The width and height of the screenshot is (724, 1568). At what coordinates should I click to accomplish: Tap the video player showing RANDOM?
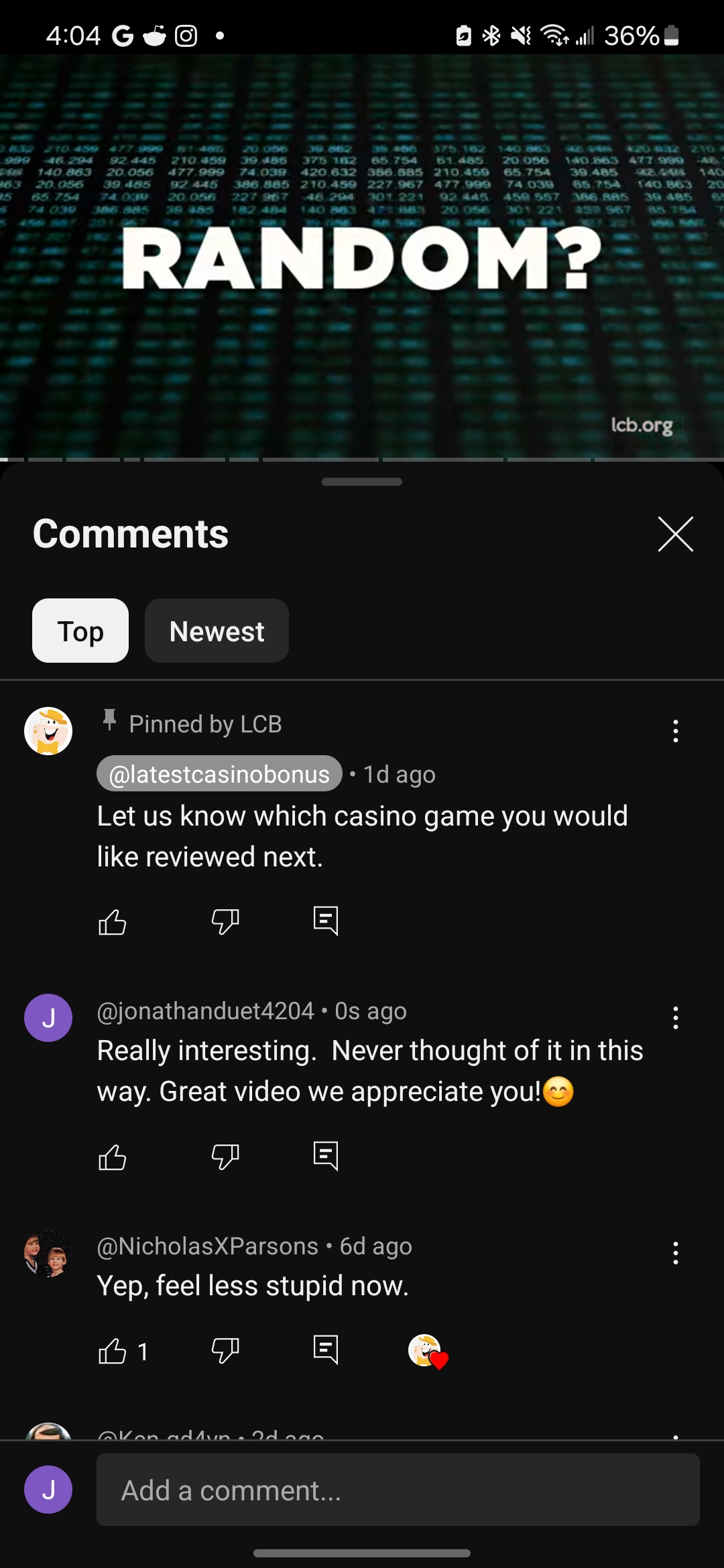pos(362,257)
